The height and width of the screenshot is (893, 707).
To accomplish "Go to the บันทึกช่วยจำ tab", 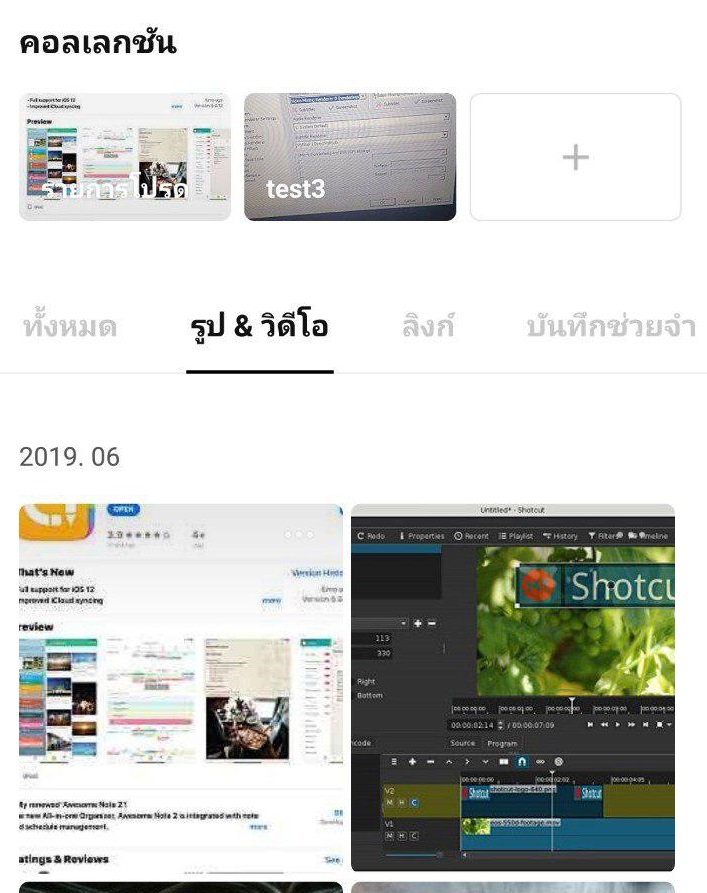I will (610, 327).
